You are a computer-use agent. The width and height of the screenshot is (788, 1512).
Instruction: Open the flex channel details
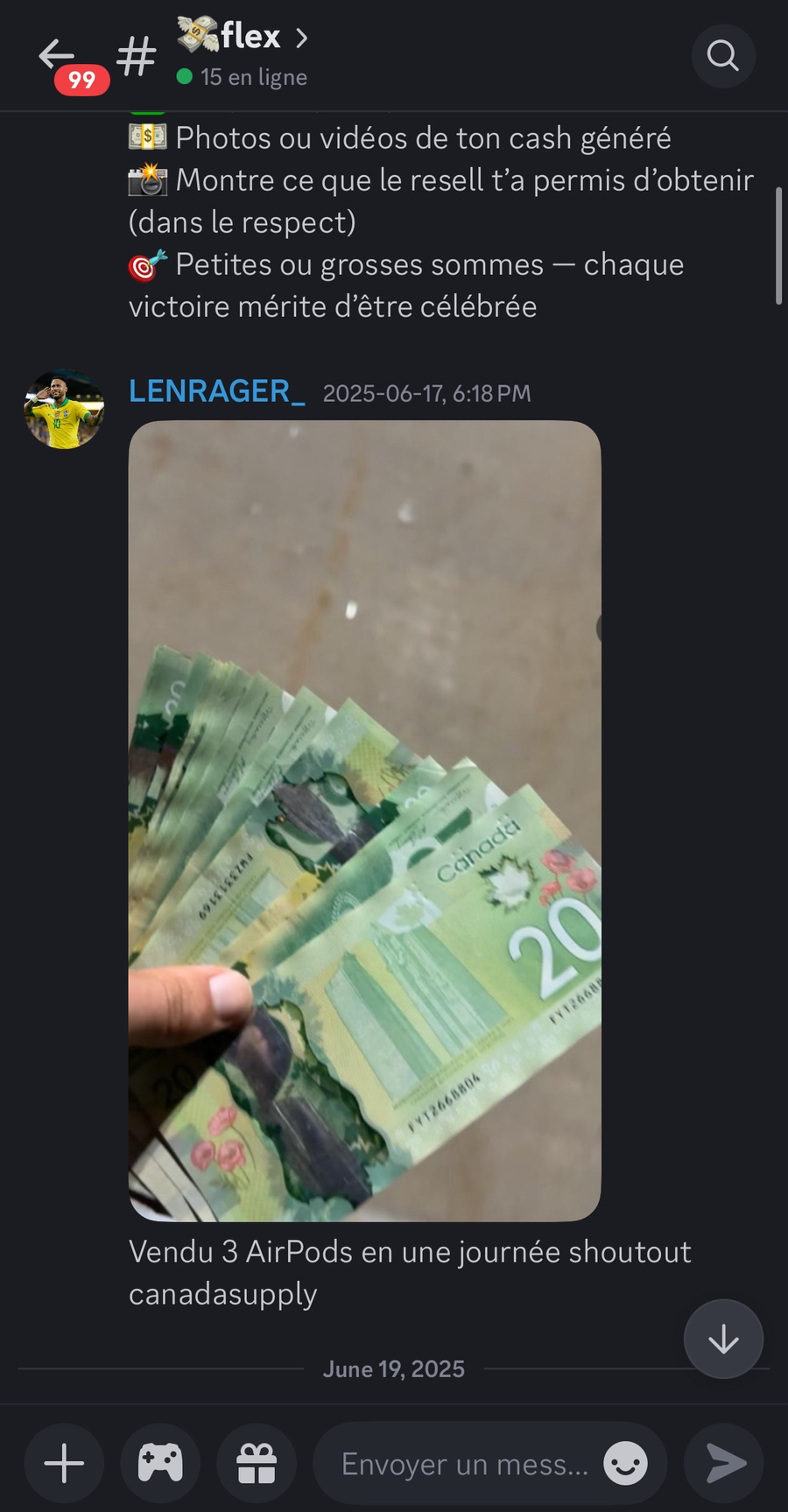click(x=243, y=38)
